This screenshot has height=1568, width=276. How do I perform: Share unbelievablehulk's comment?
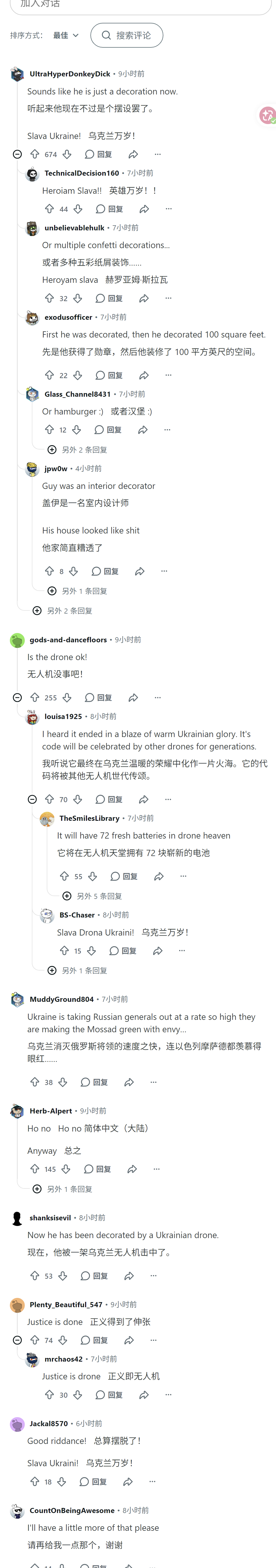click(144, 298)
